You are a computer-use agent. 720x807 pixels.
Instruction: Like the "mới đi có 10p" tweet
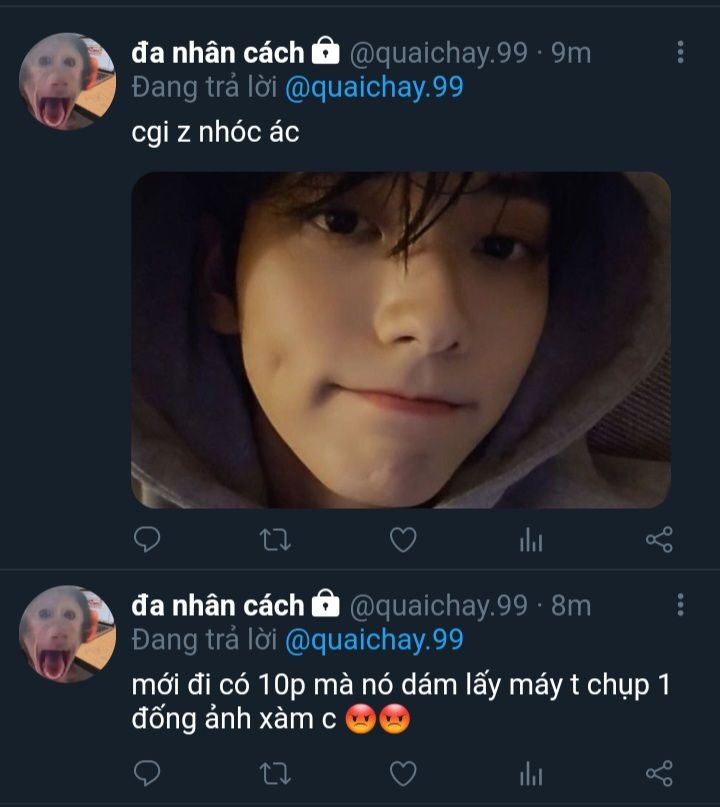coord(403,772)
